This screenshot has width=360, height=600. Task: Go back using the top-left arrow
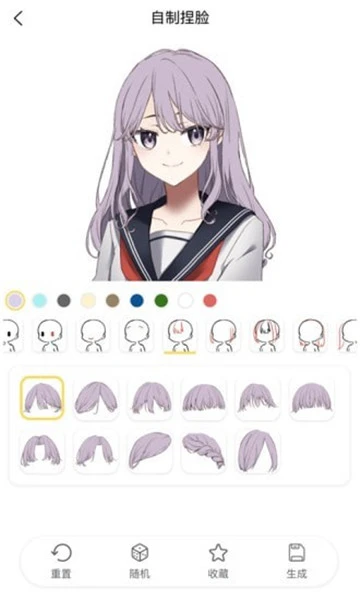pos(18,18)
